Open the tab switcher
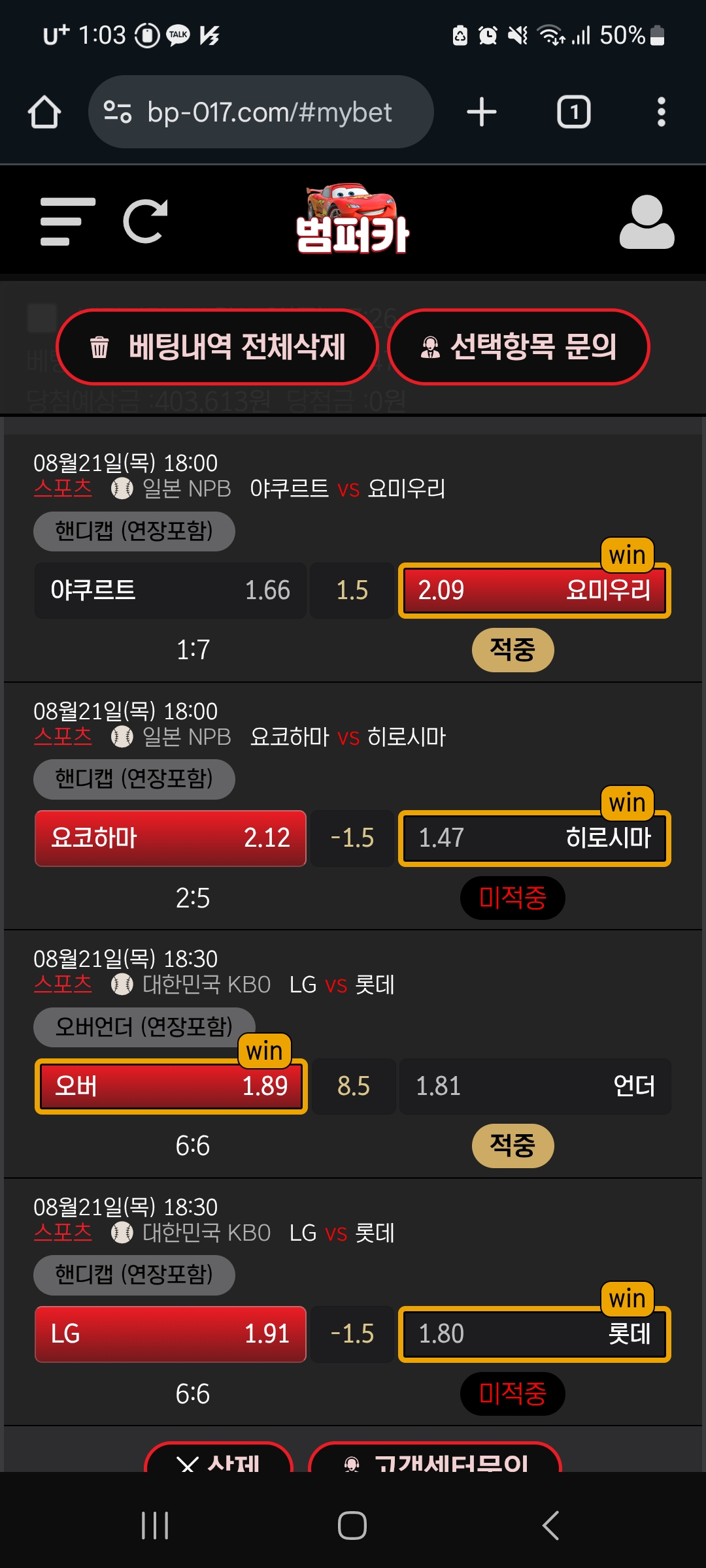 pyautogui.click(x=573, y=112)
